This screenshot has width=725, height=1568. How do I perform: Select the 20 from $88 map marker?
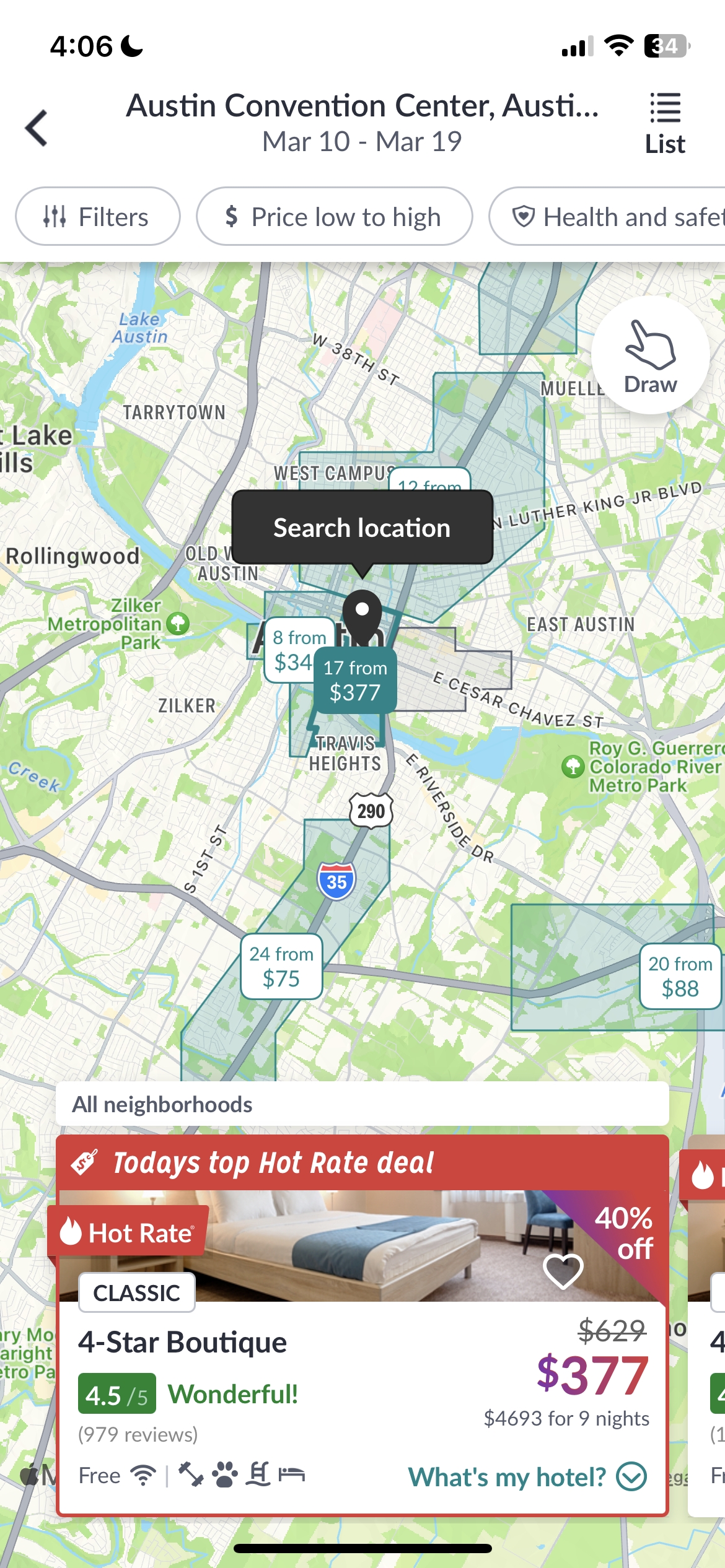click(x=680, y=976)
